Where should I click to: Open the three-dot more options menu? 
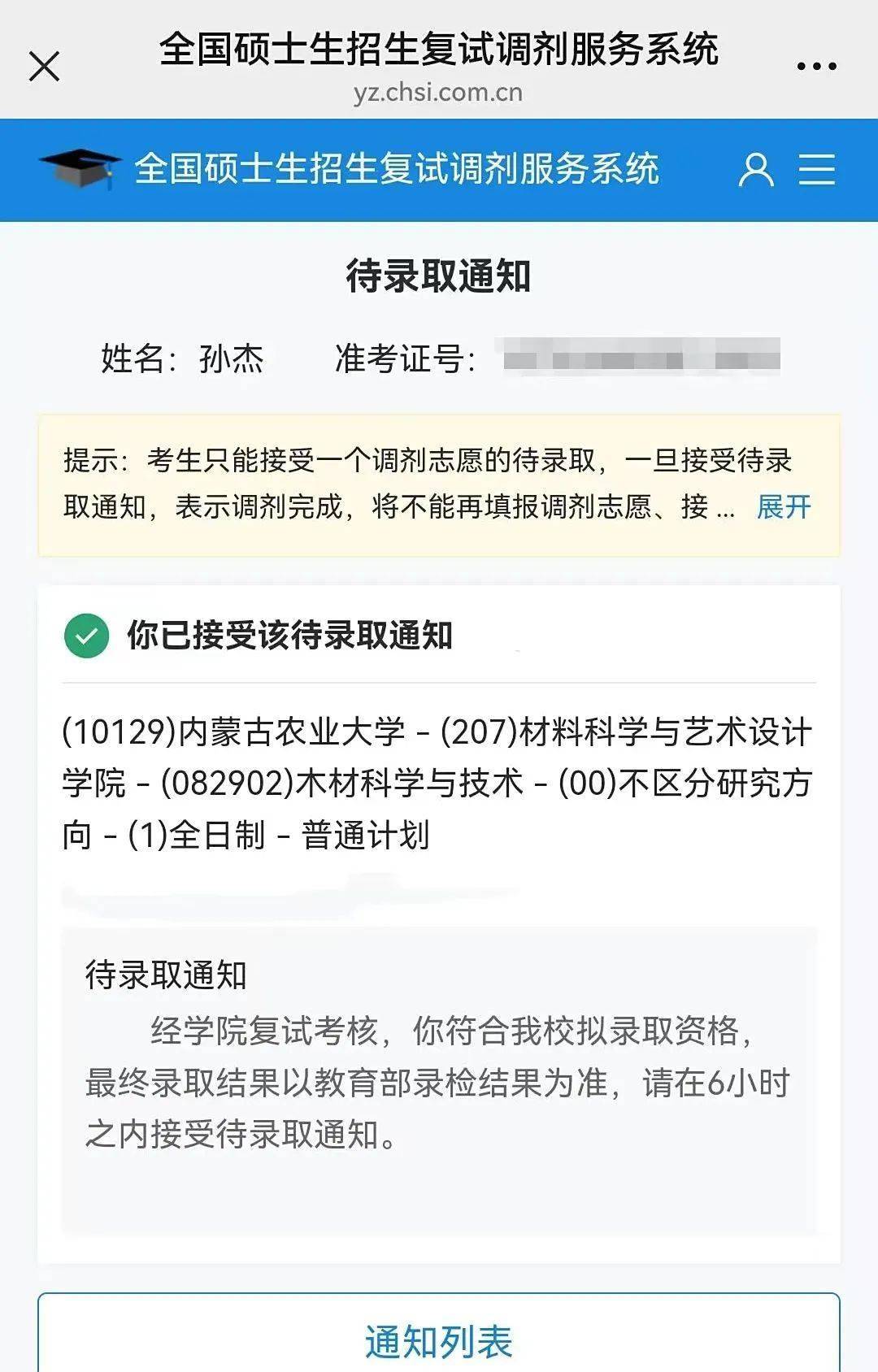tap(816, 67)
